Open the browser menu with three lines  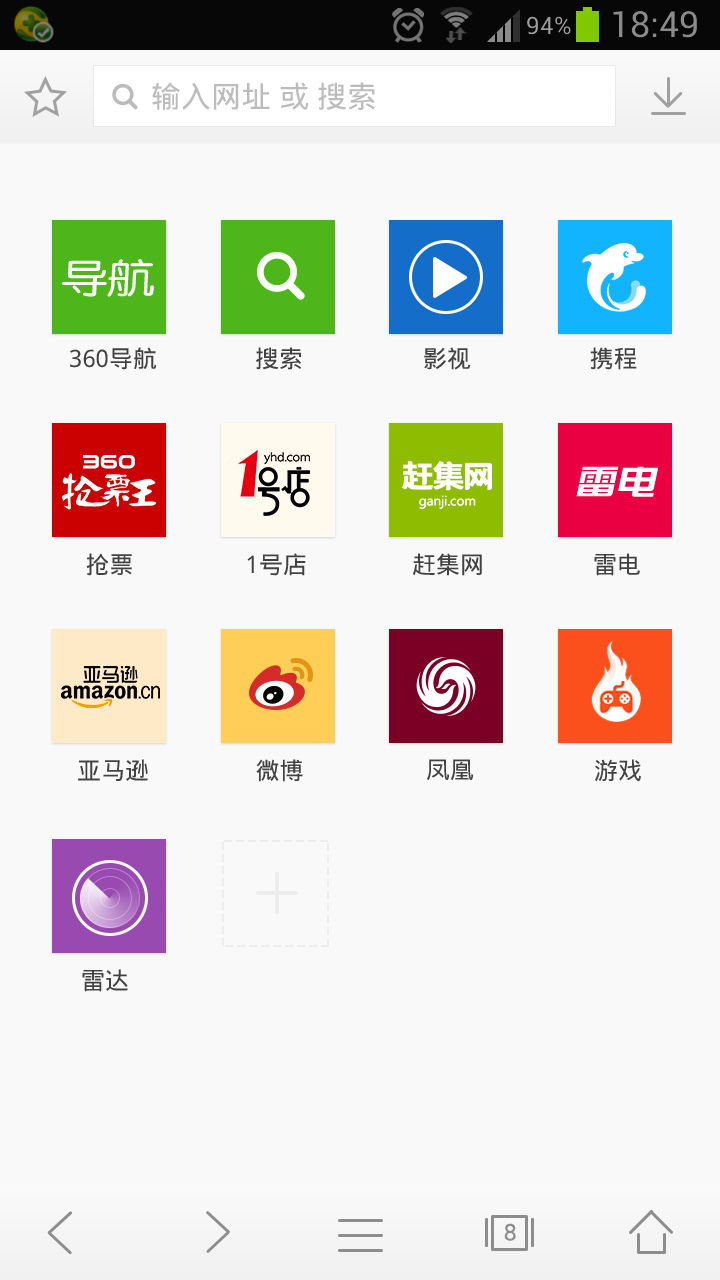pyautogui.click(x=360, y=1235)
